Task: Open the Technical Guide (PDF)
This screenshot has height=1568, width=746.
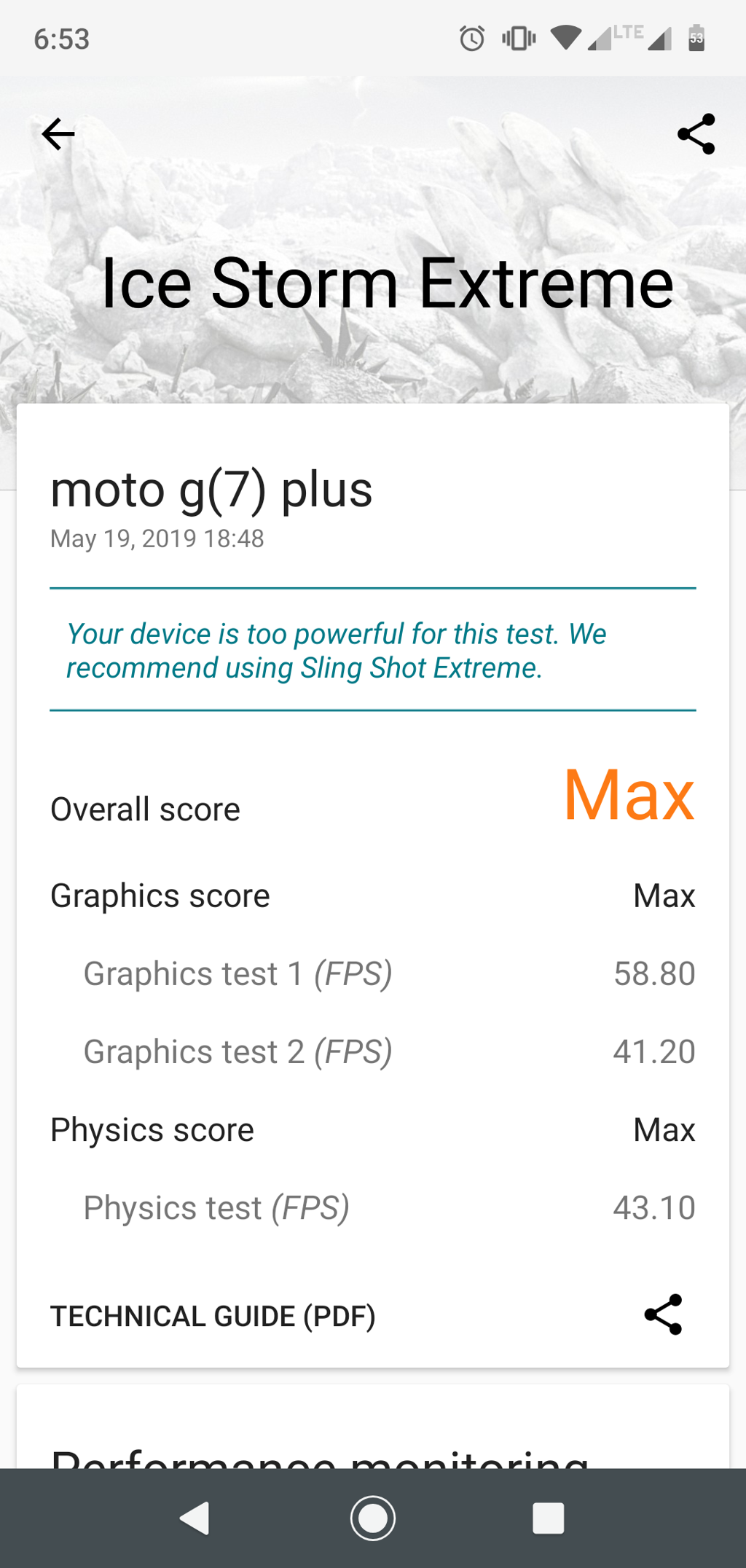Action: (x=213, y=1316)
